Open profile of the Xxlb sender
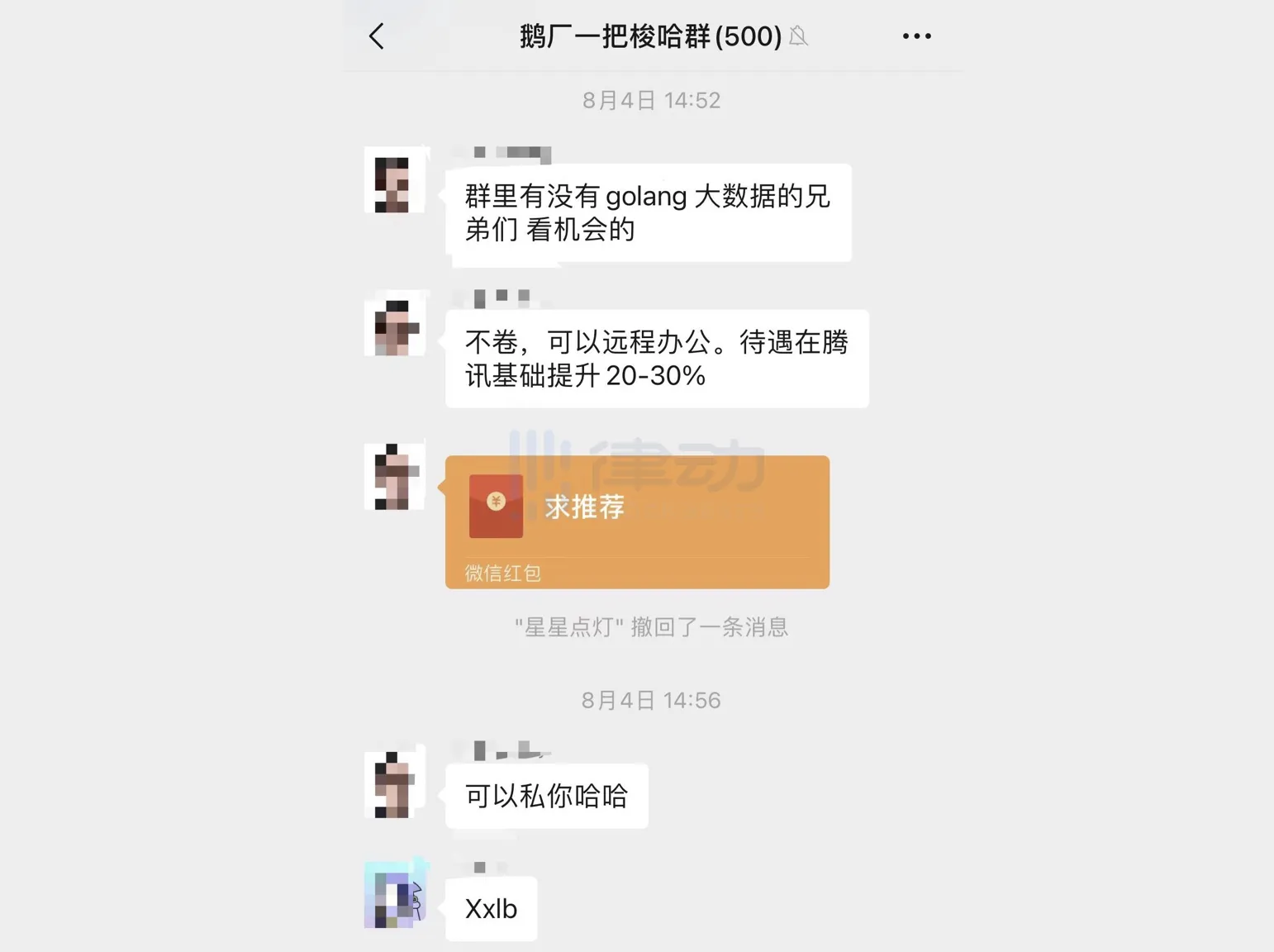Screen dimensions: 1274x952 394,895
